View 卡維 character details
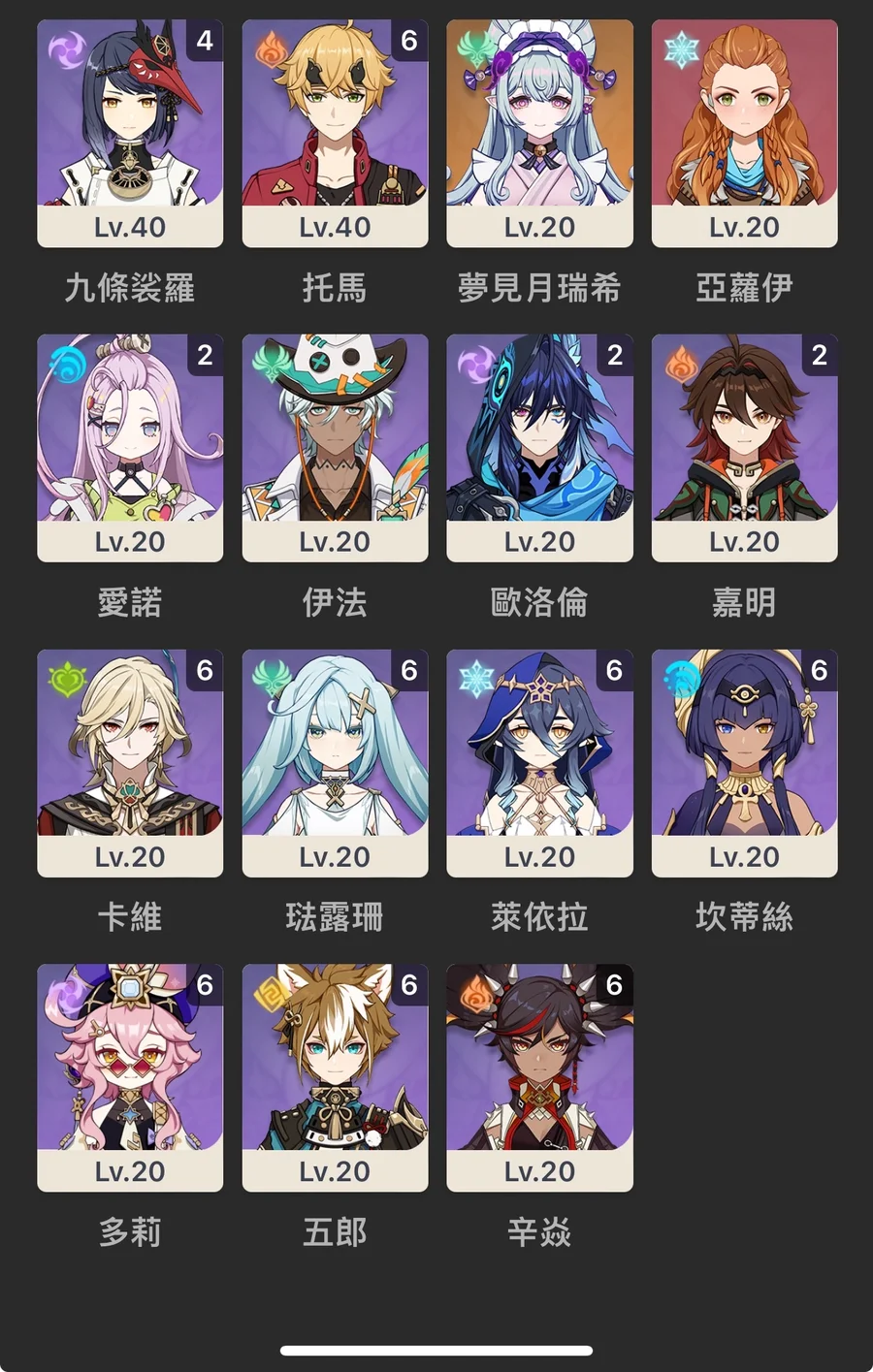 pos(130,762)
